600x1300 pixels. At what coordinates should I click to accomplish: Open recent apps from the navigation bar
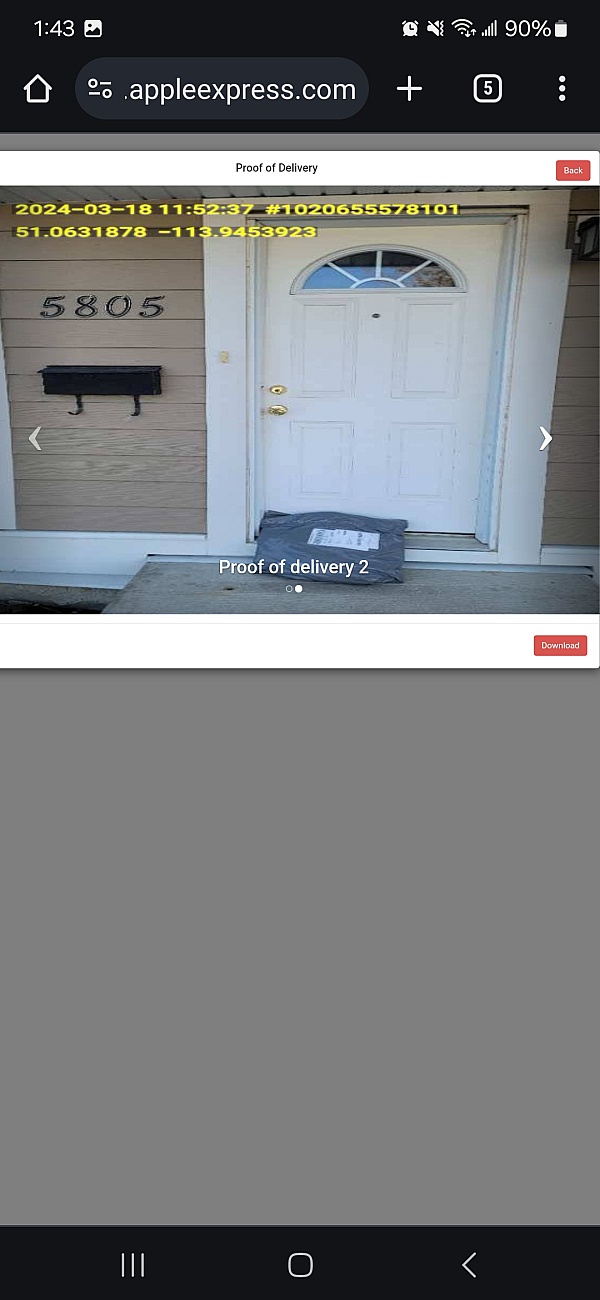click(132, 1264)
